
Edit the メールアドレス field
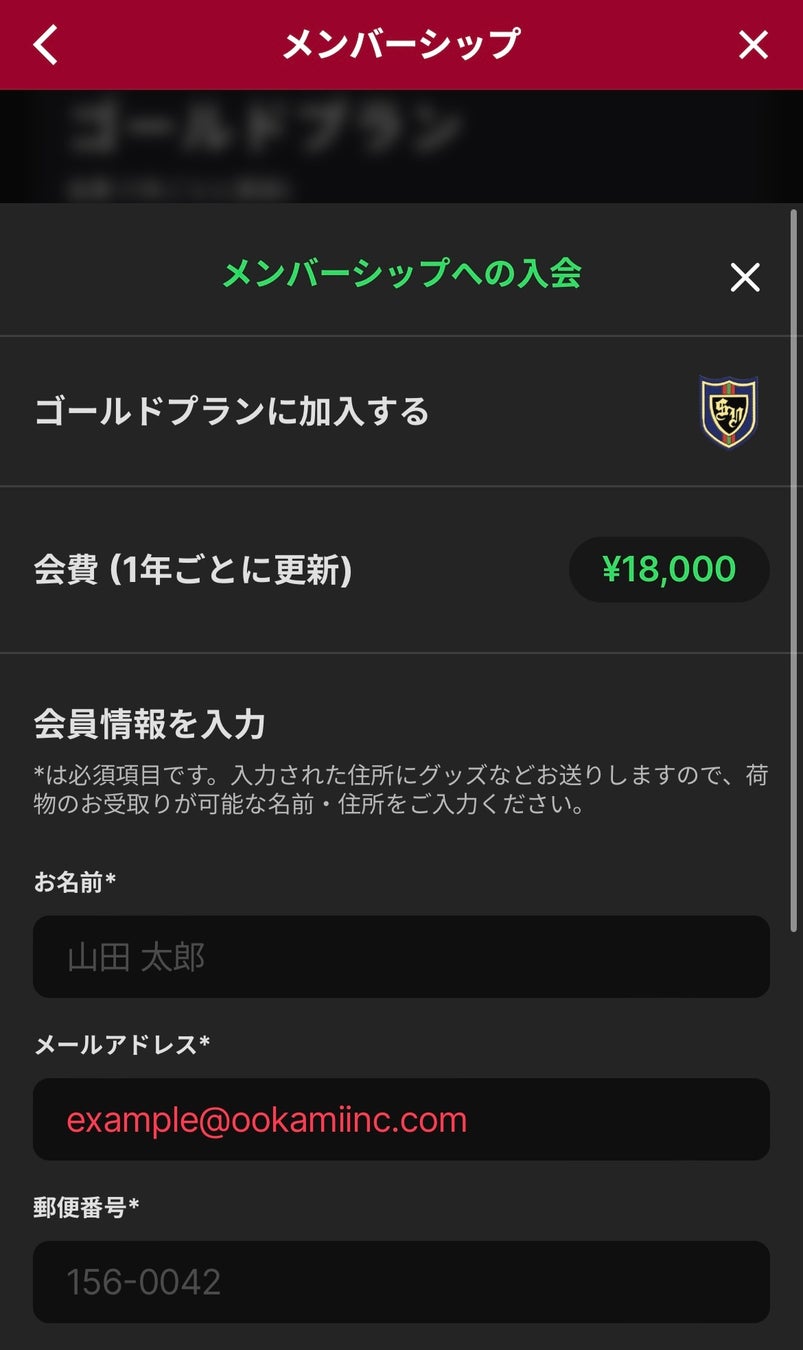(x=401, y=1119)
